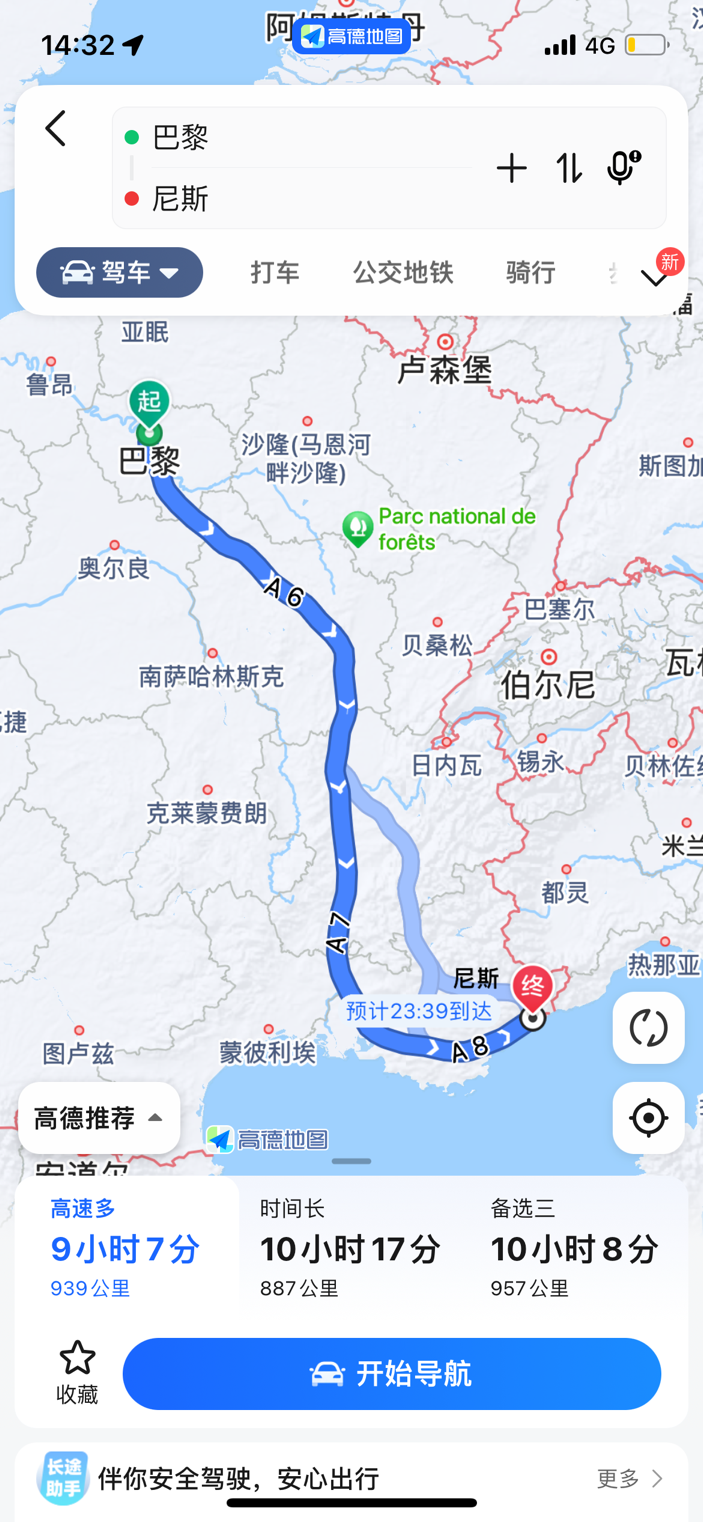Viewport: 703px width, 1522px height.
Task: Save this route with 收藏
Action: click(x=77, y=1372)
